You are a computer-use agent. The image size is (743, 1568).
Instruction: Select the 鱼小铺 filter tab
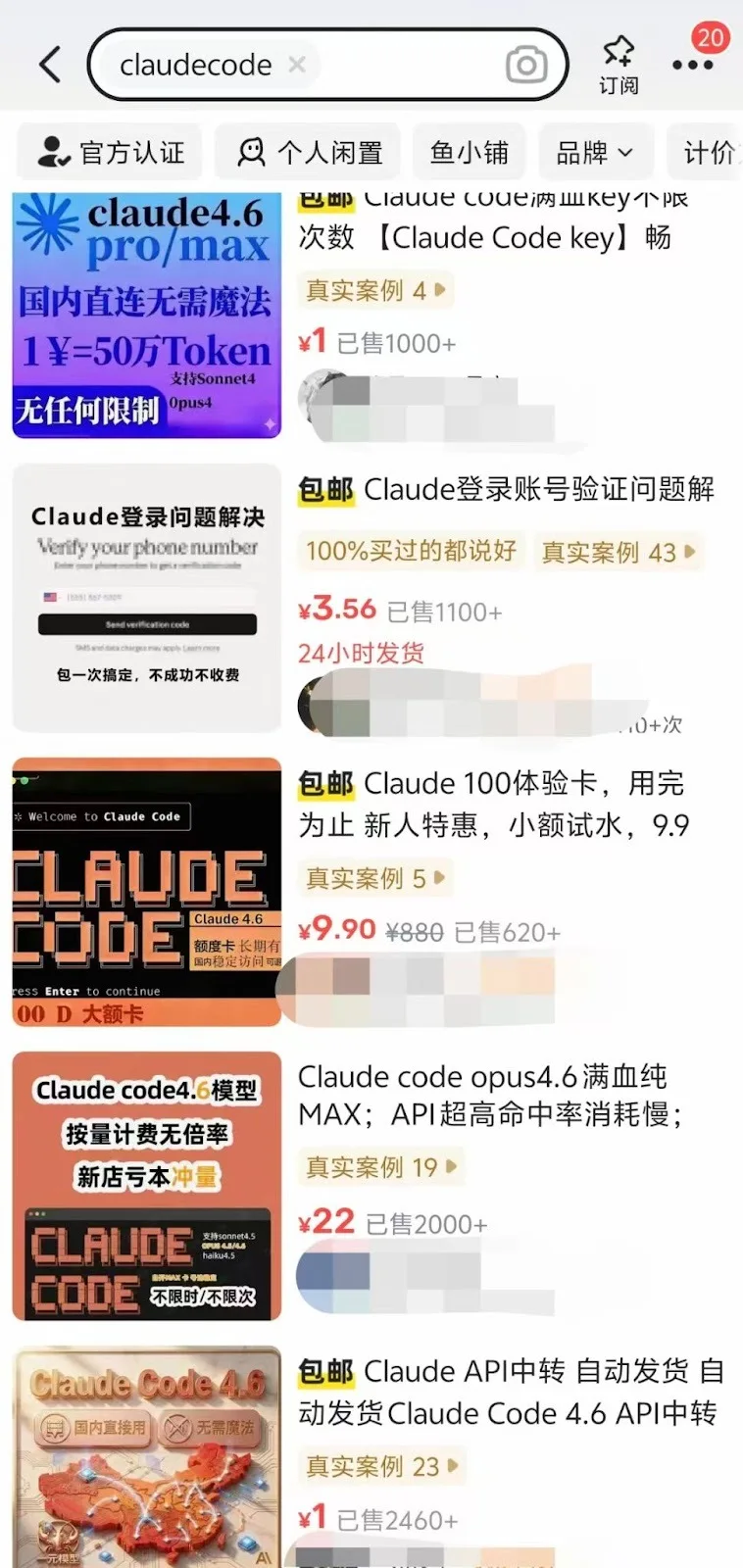coord(470,152)
